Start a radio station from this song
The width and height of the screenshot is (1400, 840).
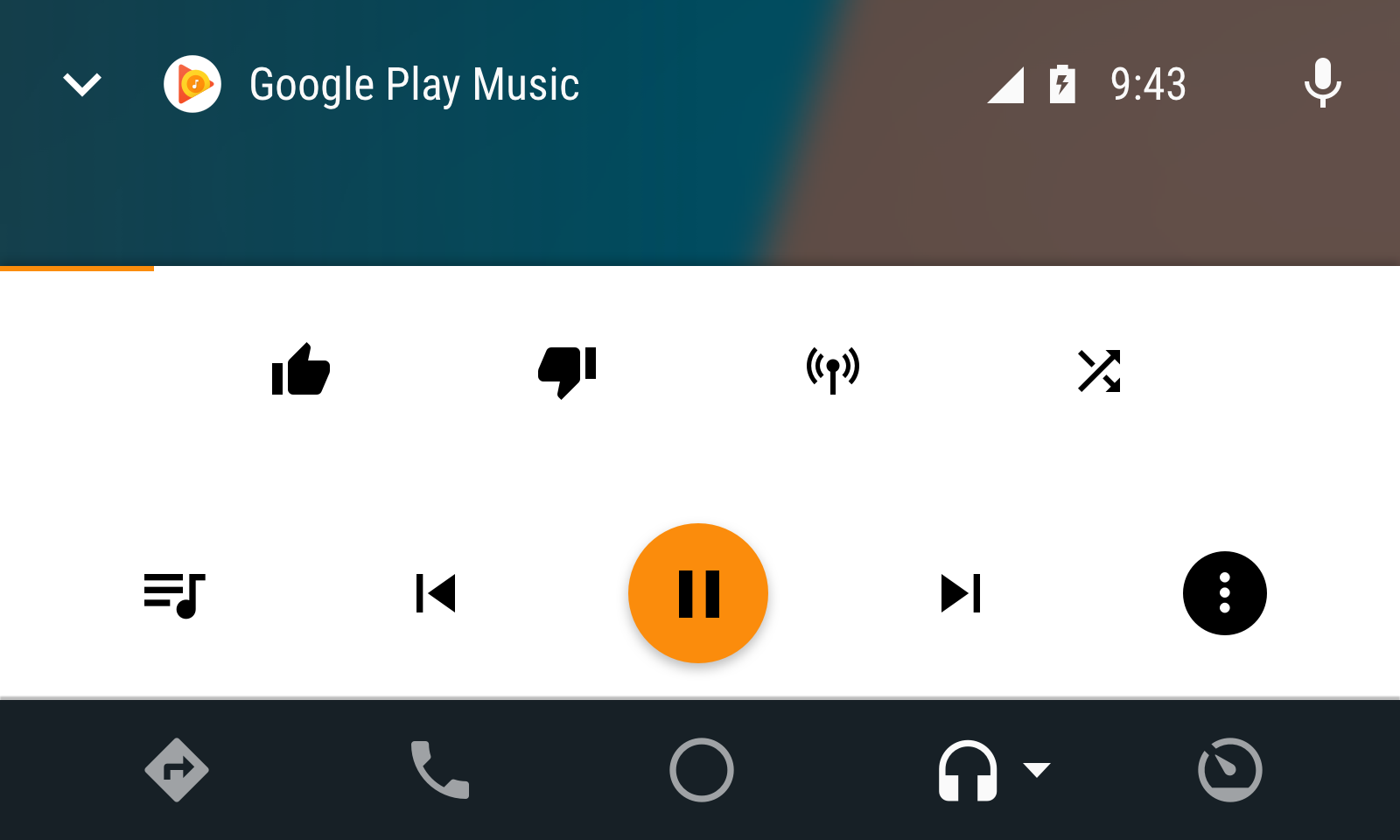coord(833,370)
